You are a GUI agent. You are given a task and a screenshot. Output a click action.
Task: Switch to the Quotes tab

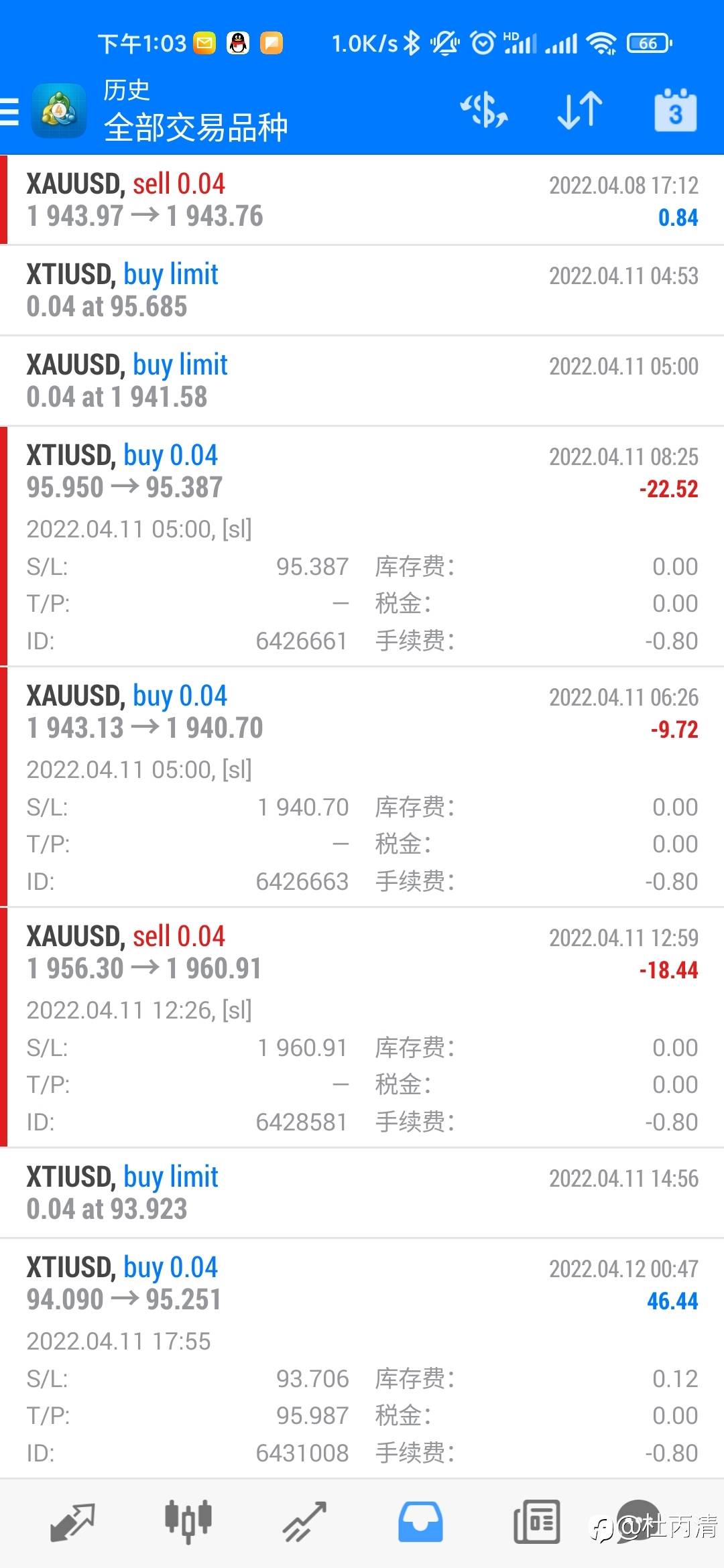[72, 1522]
